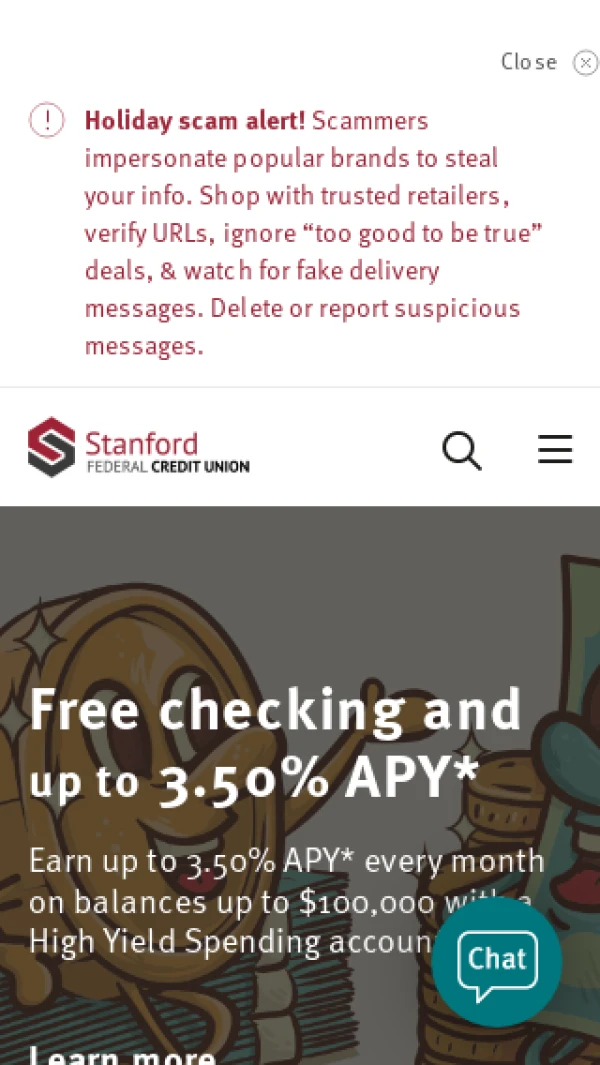Open the hamburger navigation menu
This screenshot has width=600, height=1065.
pyautogui.click(x=555, y=449)
